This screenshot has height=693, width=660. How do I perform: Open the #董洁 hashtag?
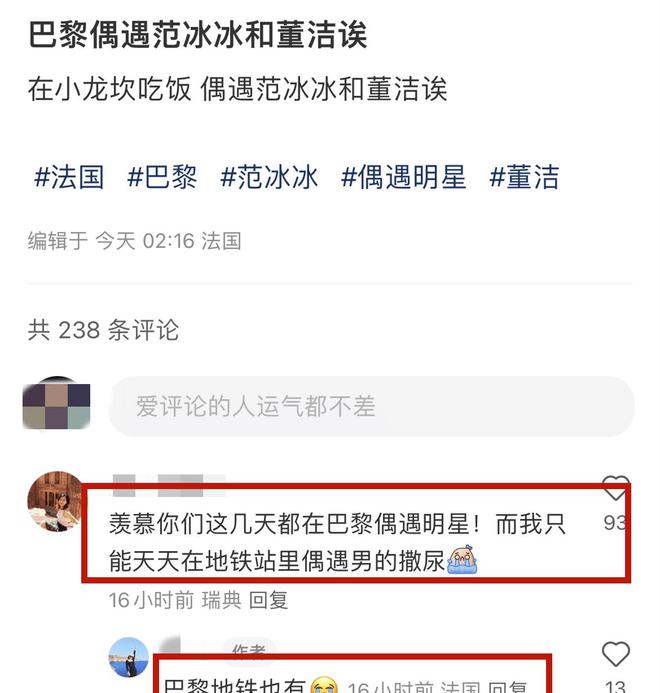pos(524,178)
